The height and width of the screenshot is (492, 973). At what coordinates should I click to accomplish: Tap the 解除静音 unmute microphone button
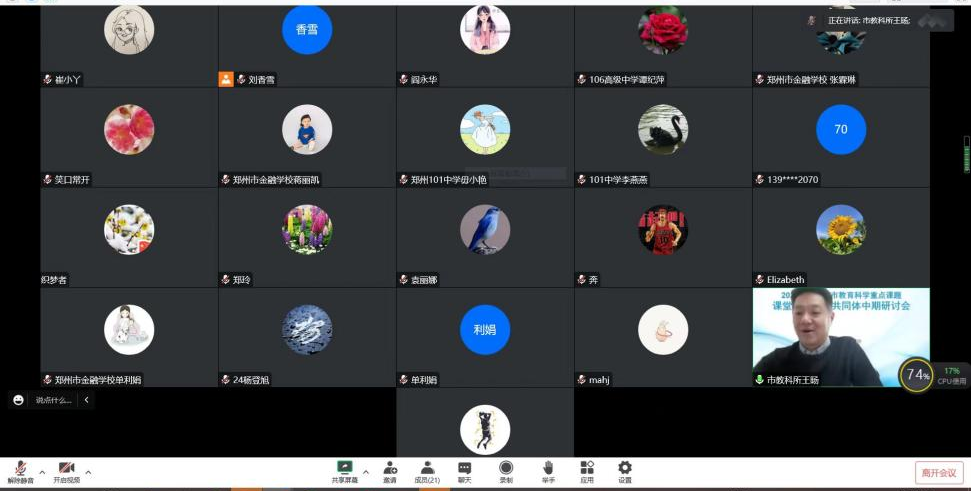[x=20, y=471]
